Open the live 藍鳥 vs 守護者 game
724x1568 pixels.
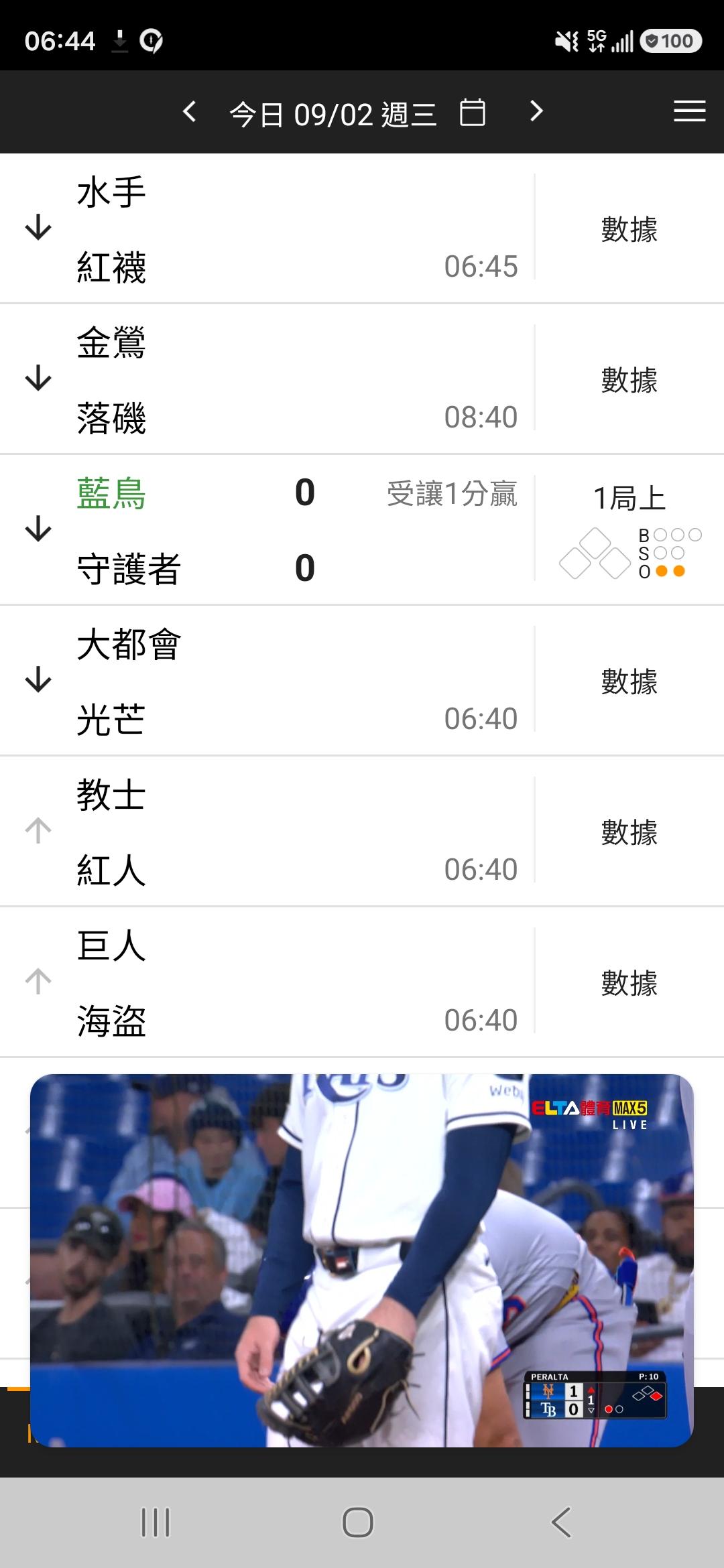pyautogui.click(x=362, y=530)
